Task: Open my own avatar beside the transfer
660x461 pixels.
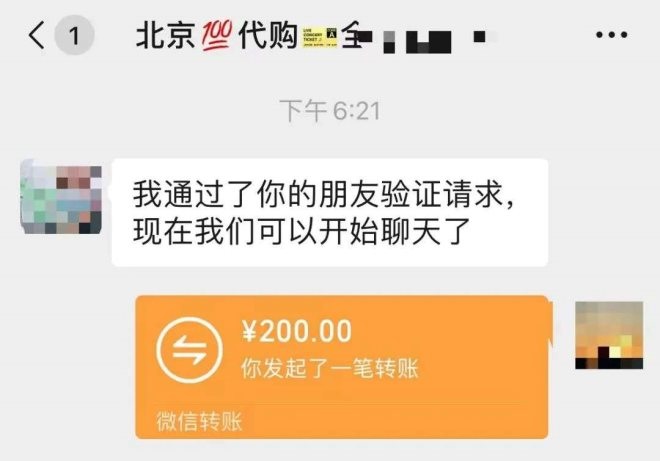Action: [x=609, y=333]
